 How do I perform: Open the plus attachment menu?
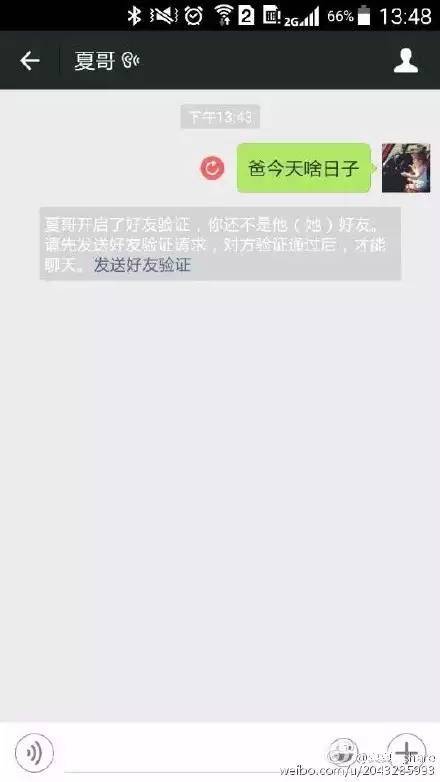point(407,753)
